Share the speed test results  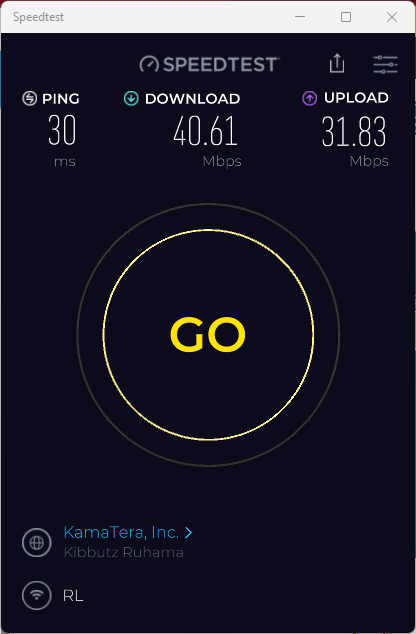tap(337, 63)
